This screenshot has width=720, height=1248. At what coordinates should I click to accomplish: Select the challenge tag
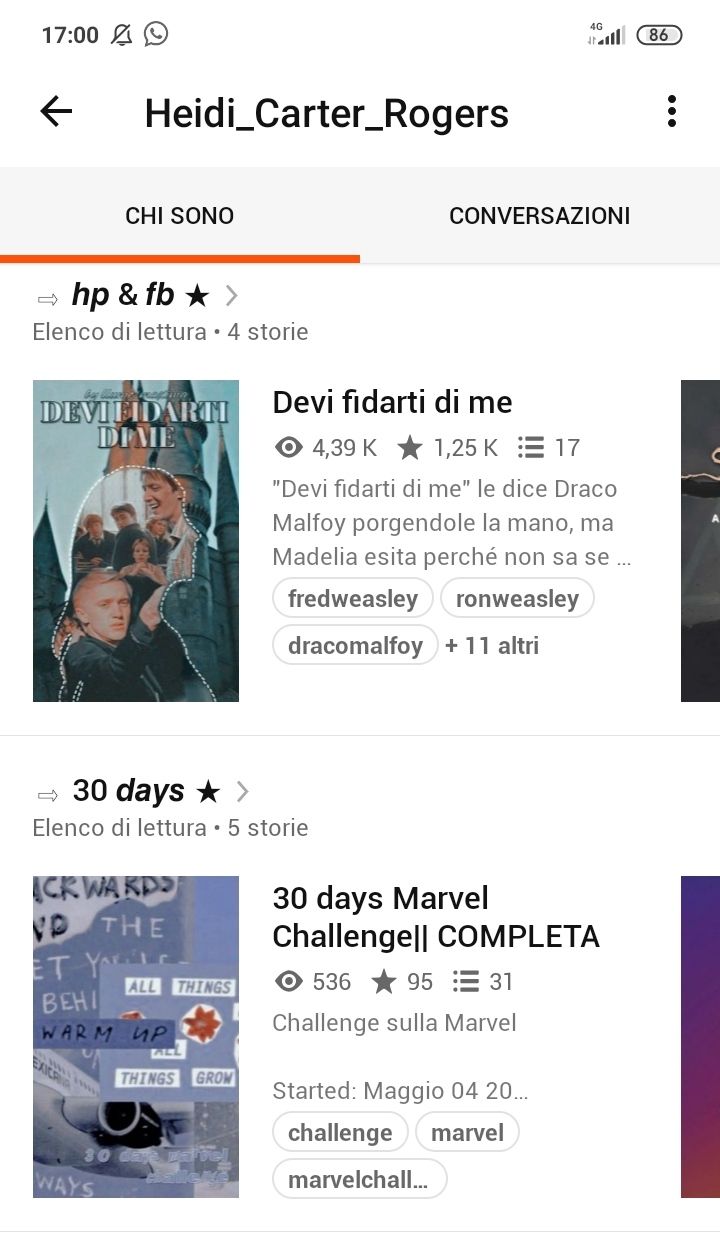click(x=340, y=1133)
